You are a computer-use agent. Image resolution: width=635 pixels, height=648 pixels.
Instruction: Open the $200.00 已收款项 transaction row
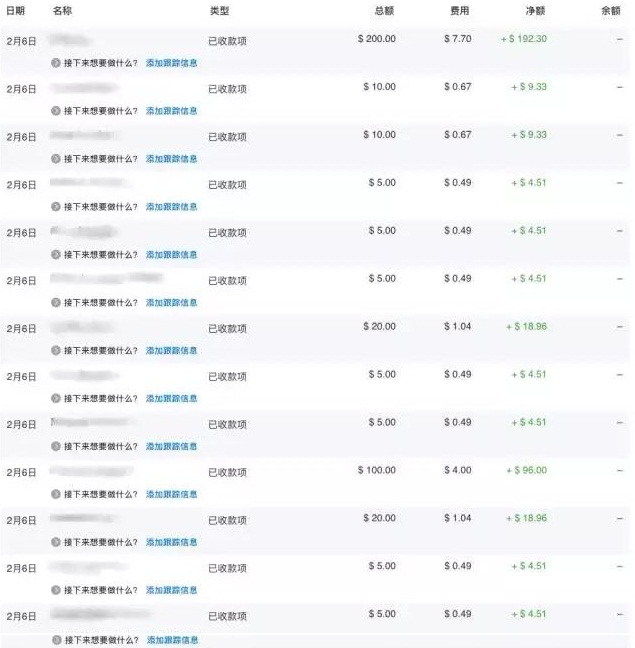pos(227,40)
